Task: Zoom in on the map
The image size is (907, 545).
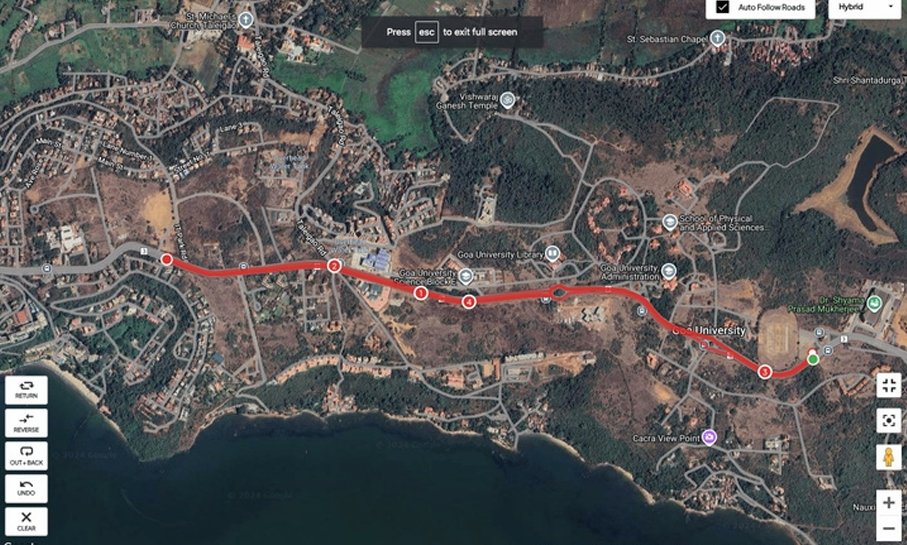Action: 888,503
